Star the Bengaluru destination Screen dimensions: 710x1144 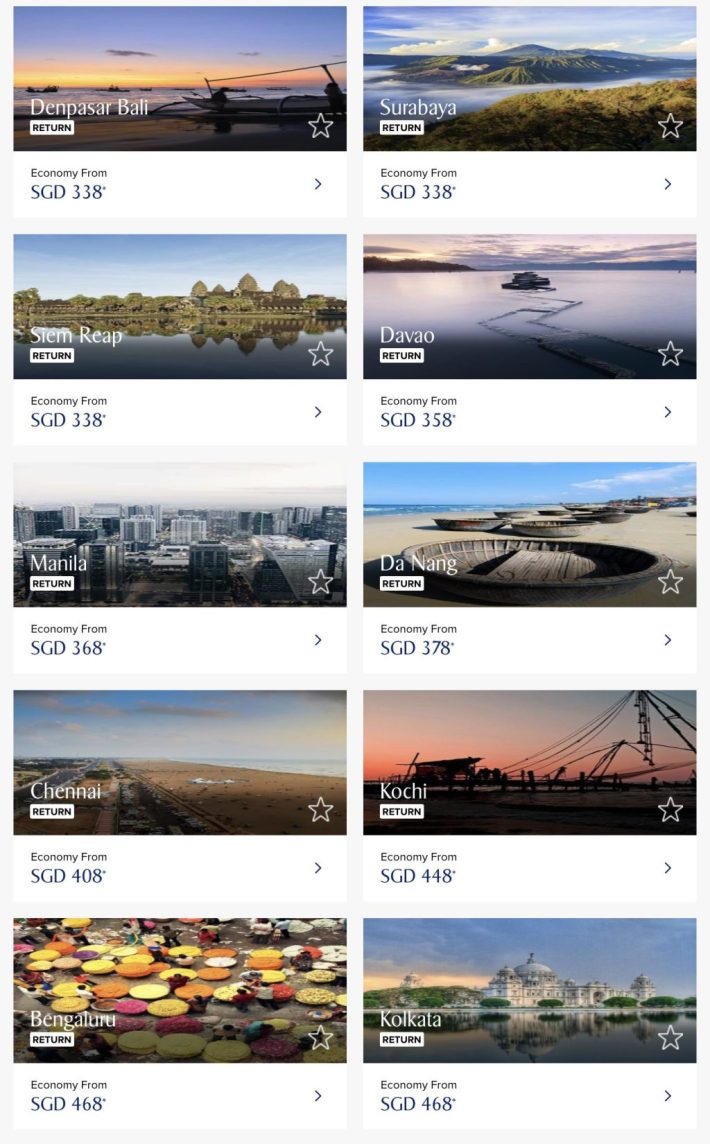320,1038
